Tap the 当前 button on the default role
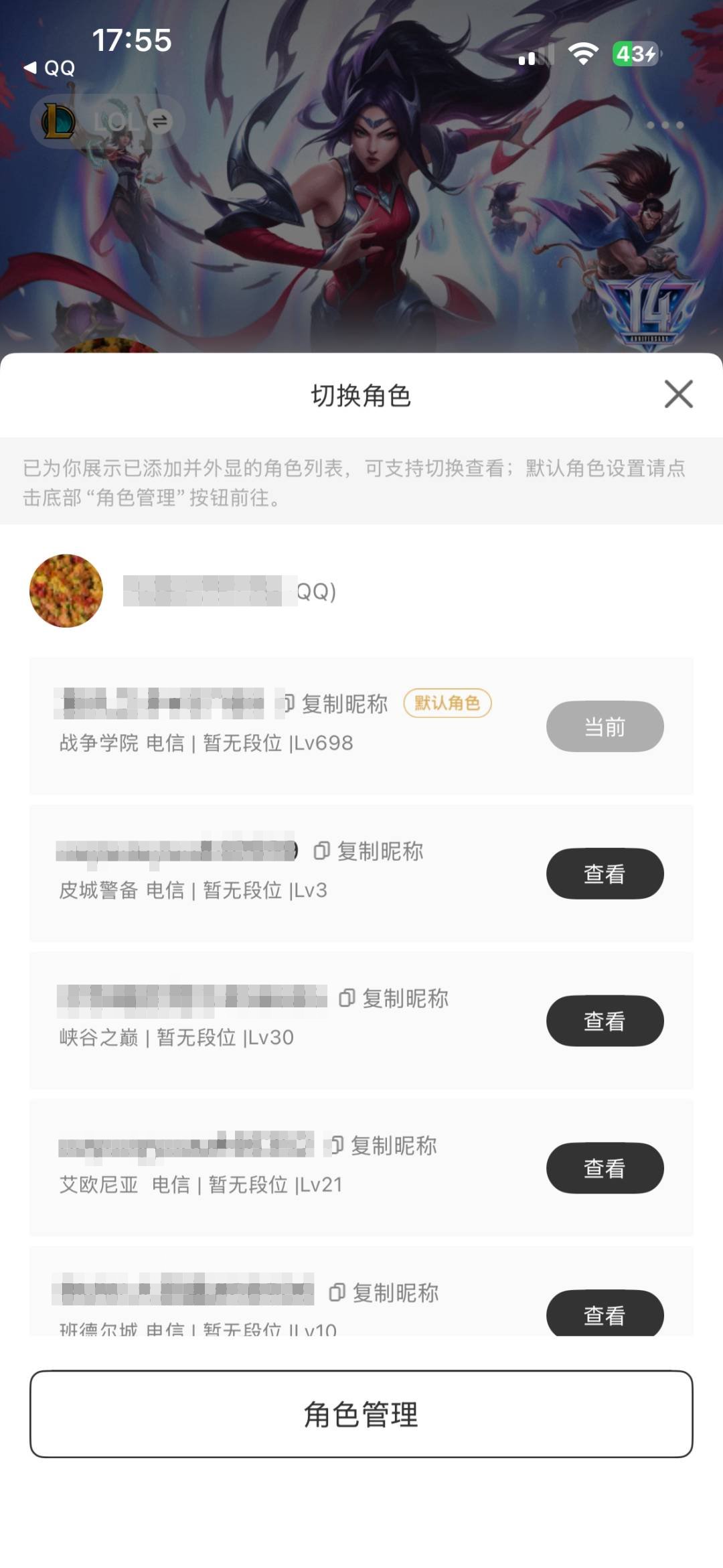This screenshot has width=723, height=1568. 605,725
